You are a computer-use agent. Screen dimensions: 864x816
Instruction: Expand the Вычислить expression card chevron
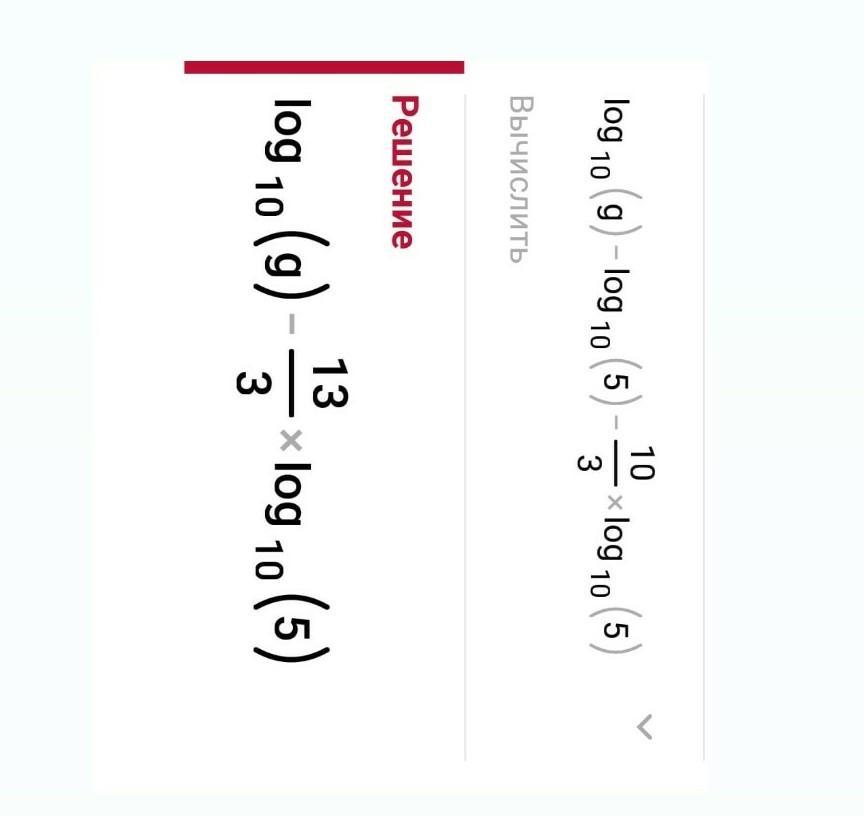click(645, 727)
